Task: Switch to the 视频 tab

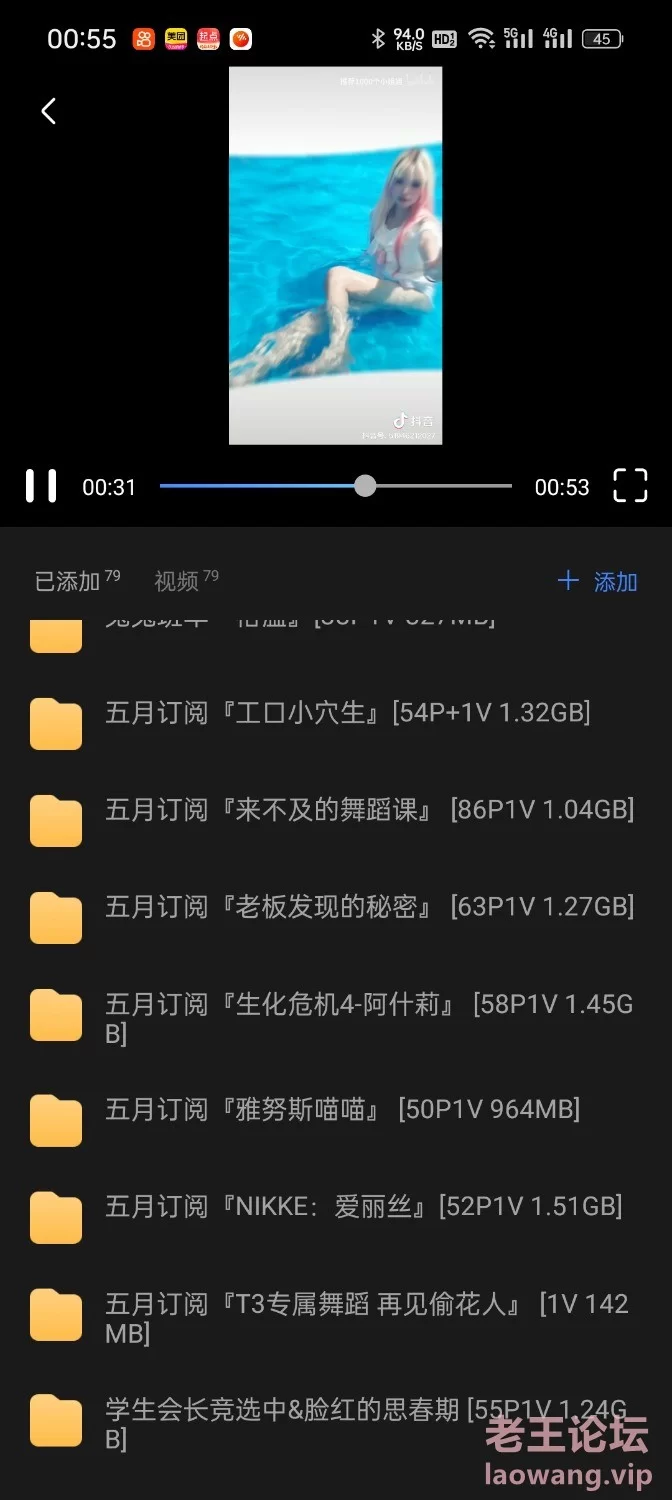Action: [185, 580]
